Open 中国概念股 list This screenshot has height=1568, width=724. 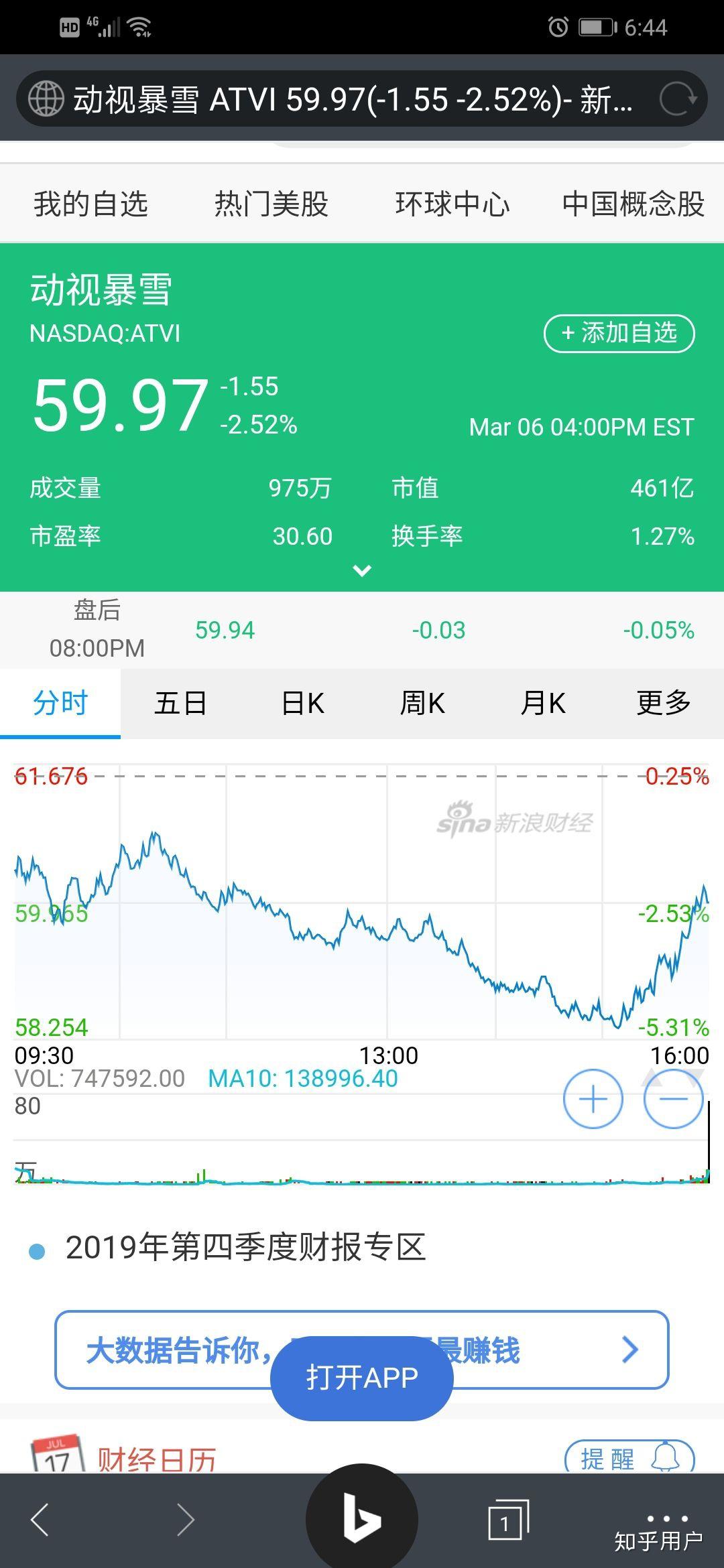tap(633, 204)
